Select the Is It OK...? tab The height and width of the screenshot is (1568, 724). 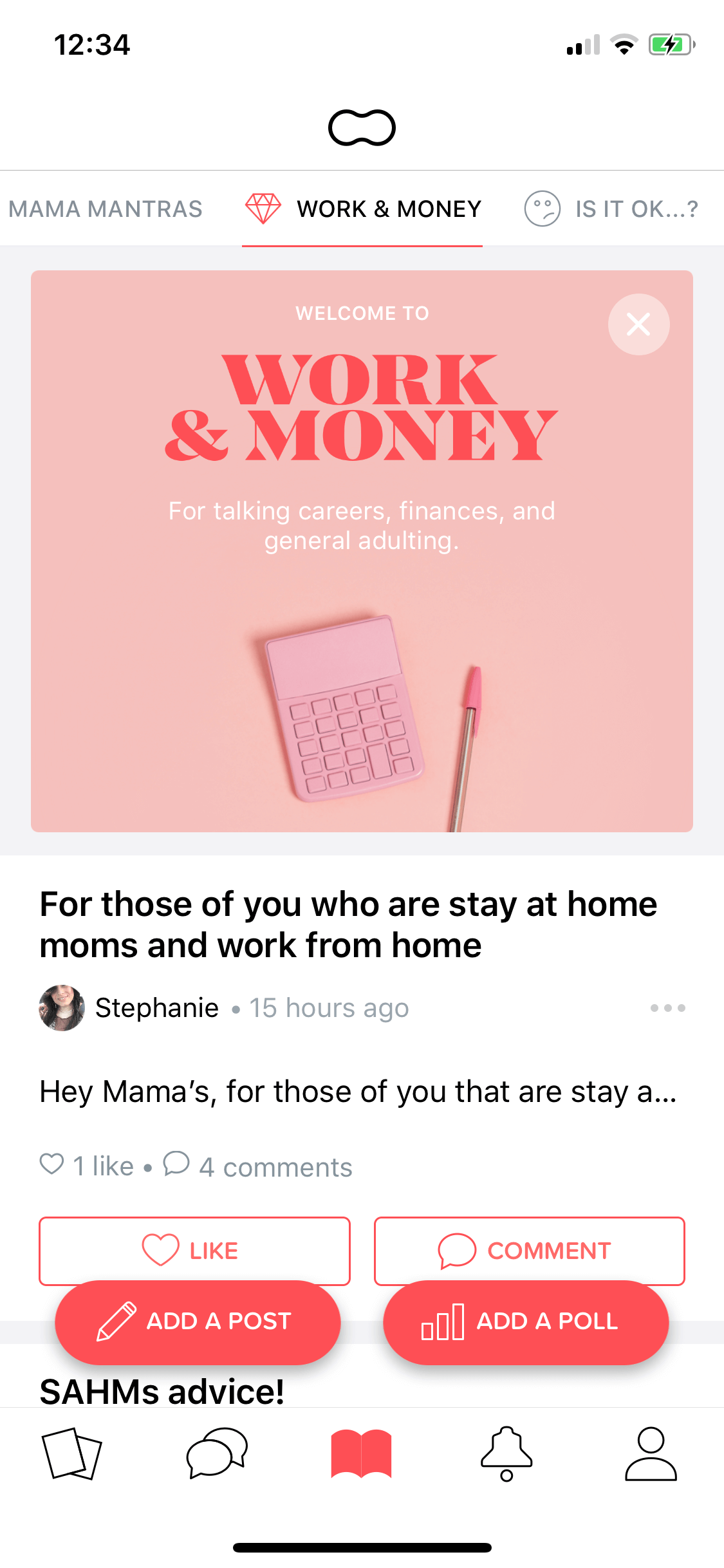(x=611, y=209)
